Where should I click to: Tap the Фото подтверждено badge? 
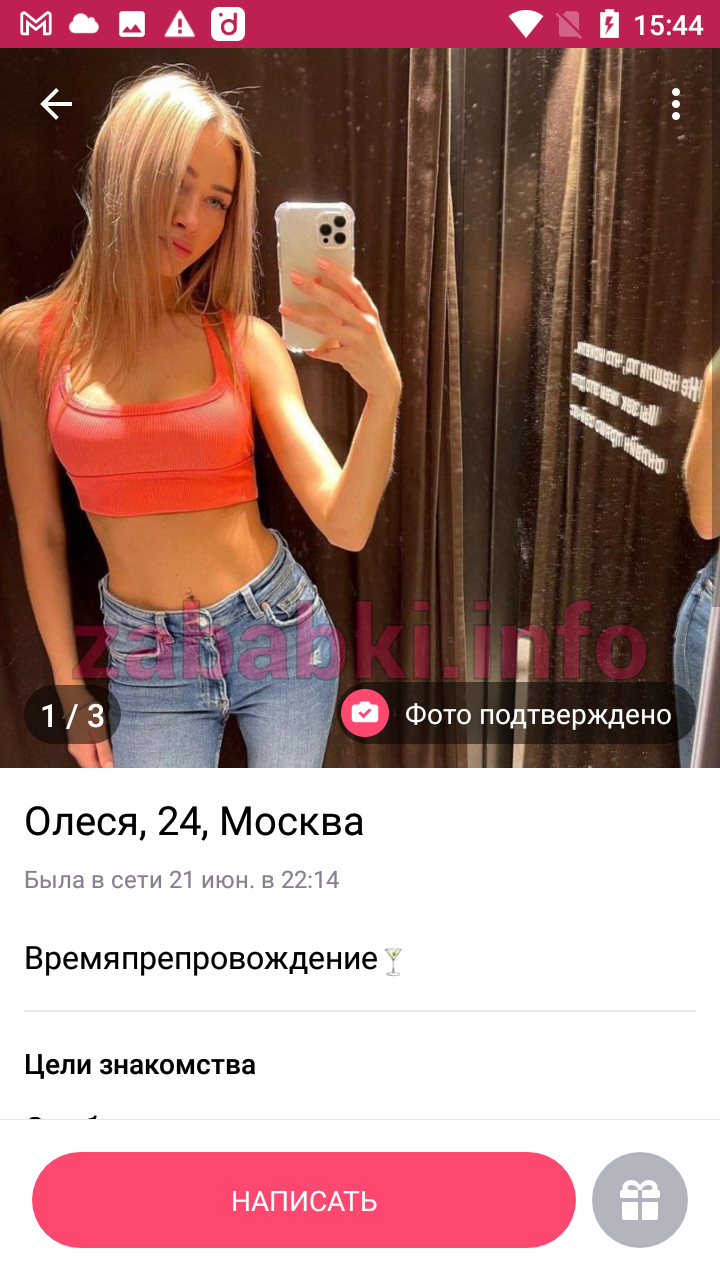(x=516, y=715)
